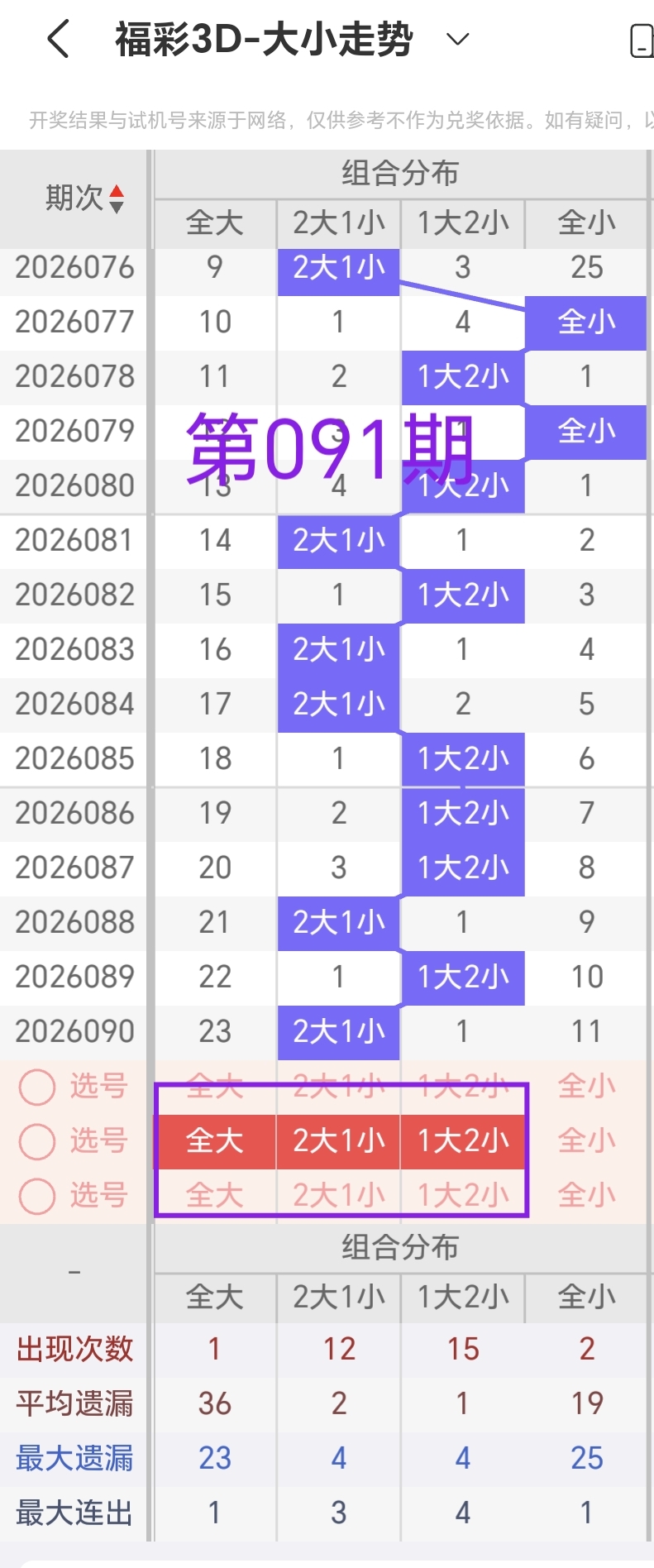Click the 出现次数 statistics label
The height and width of the screenshot is (1568, 654).
(76, 1349)
